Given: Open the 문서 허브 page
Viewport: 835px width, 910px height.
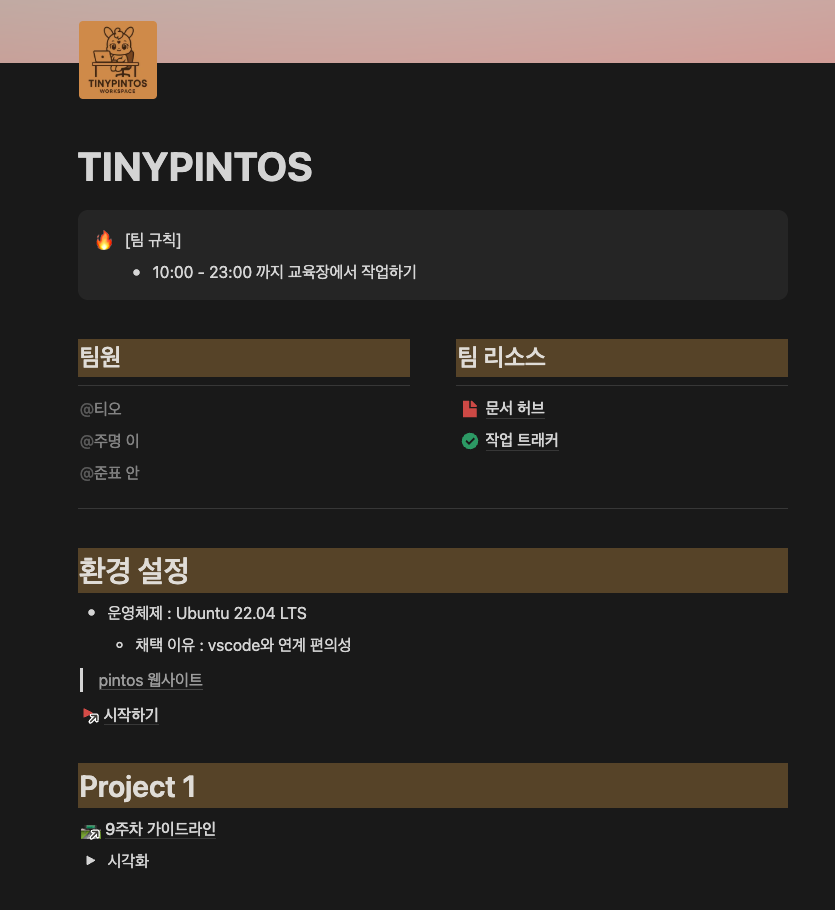Looking at the screenshot, I should point(513,408).
